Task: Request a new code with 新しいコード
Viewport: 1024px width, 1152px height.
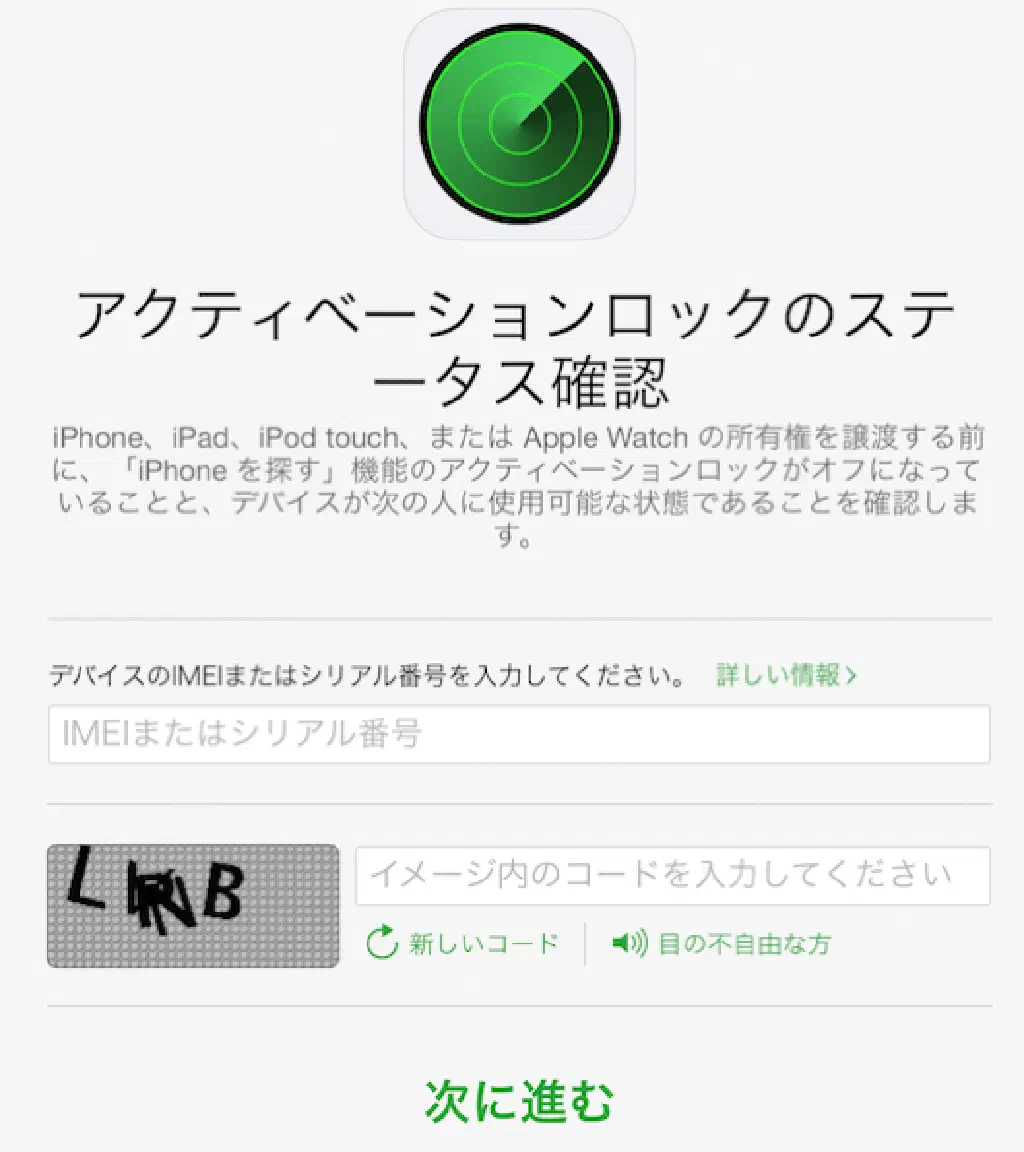Action: 463,943
